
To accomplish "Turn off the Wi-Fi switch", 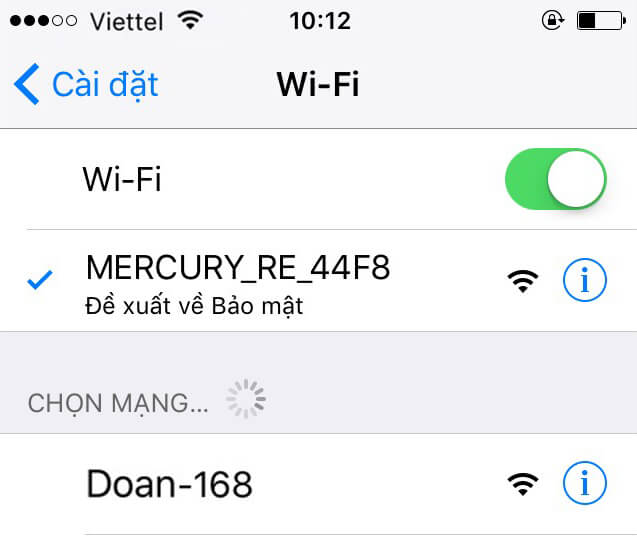I will tap(555, 180).
